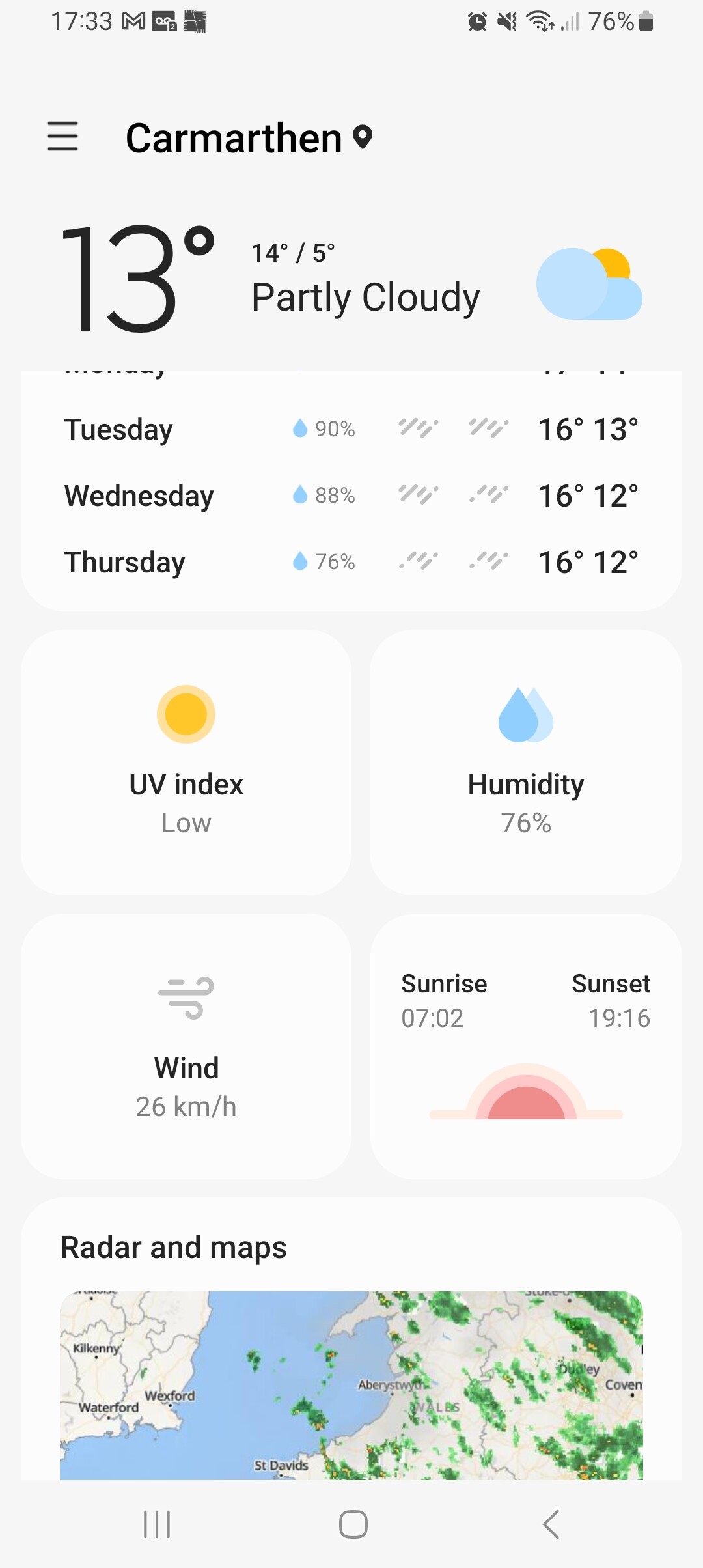Open the radar map preview

[351, 1385]
